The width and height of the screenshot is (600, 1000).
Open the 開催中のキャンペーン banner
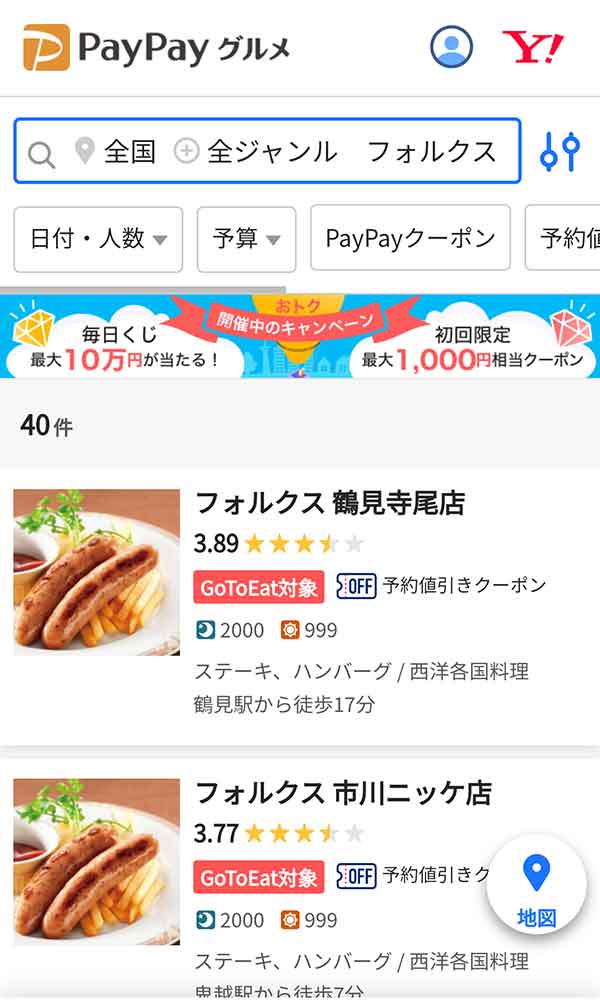coord(300,337)
